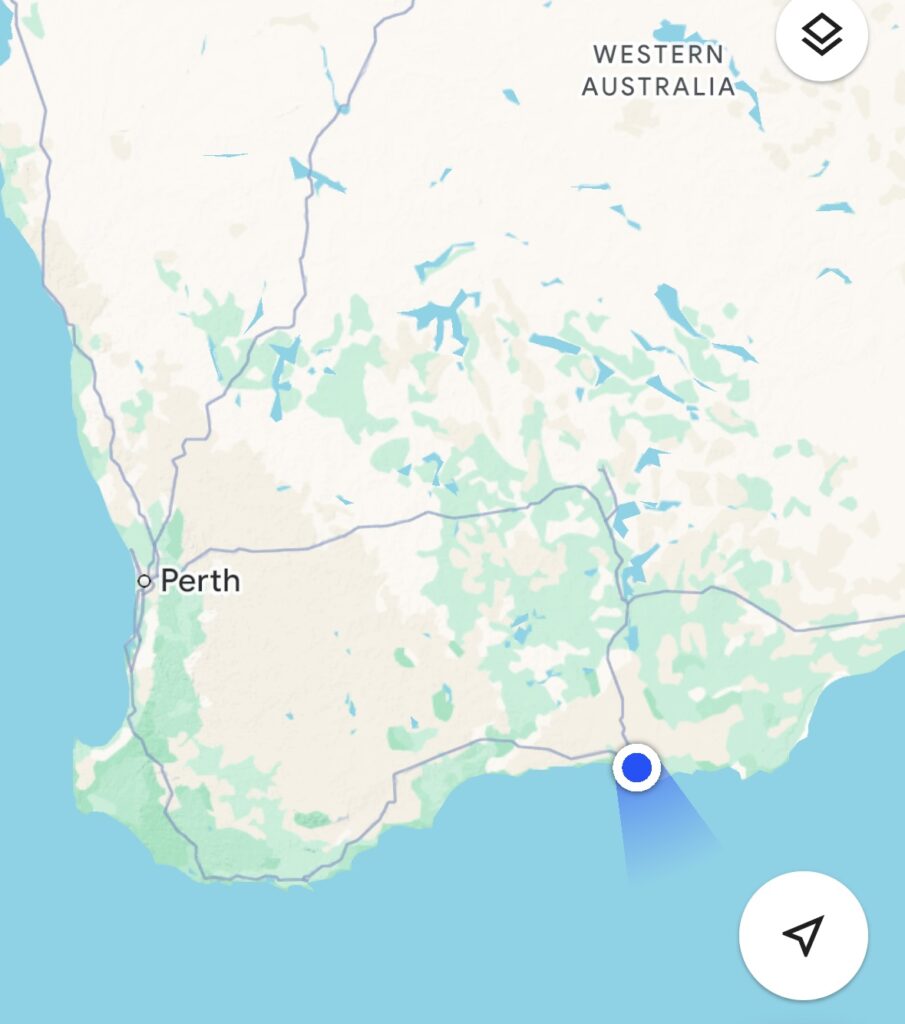
Task: Select the Perth city label
Action: [199, 580]
